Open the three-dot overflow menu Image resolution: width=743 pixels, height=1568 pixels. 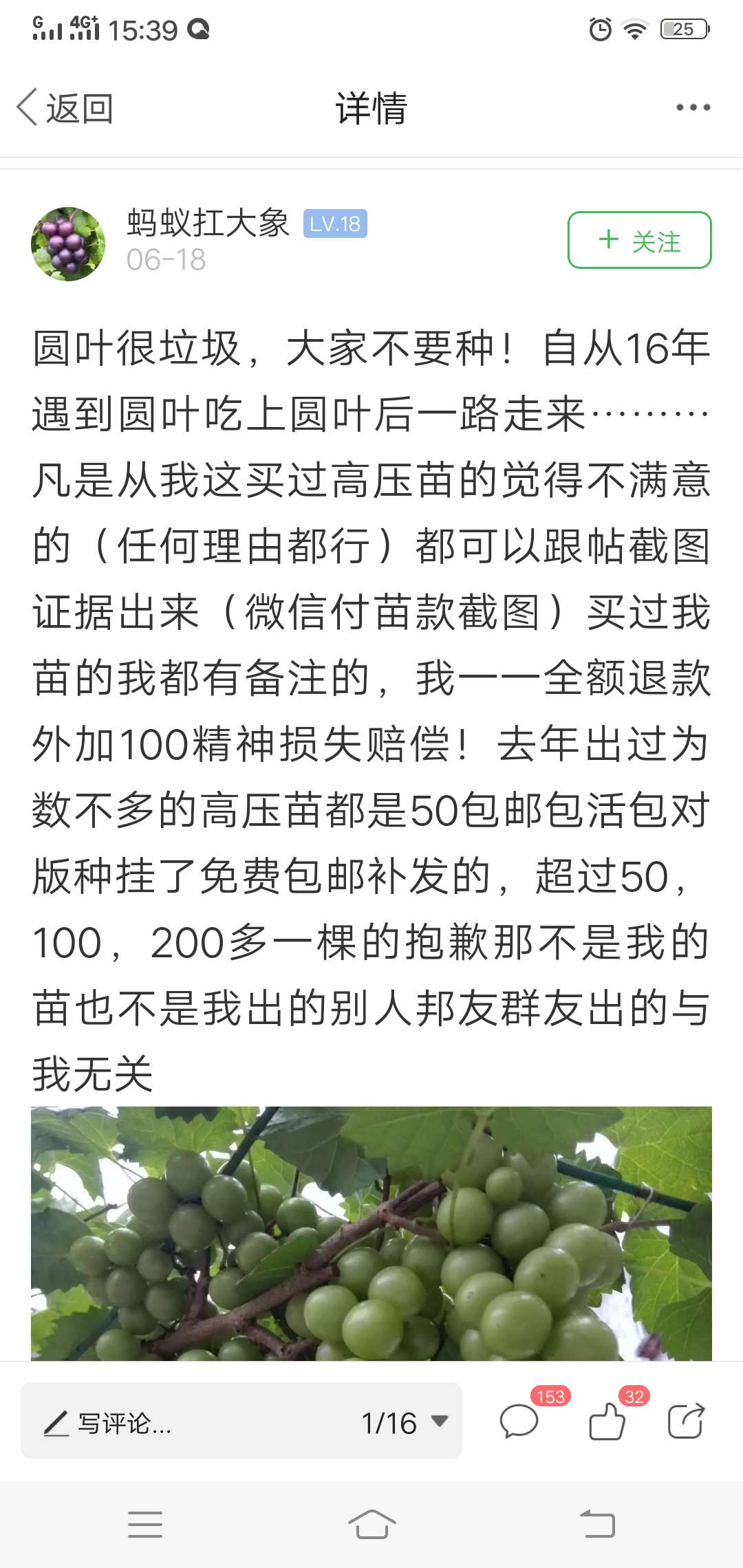pos(693,107)
